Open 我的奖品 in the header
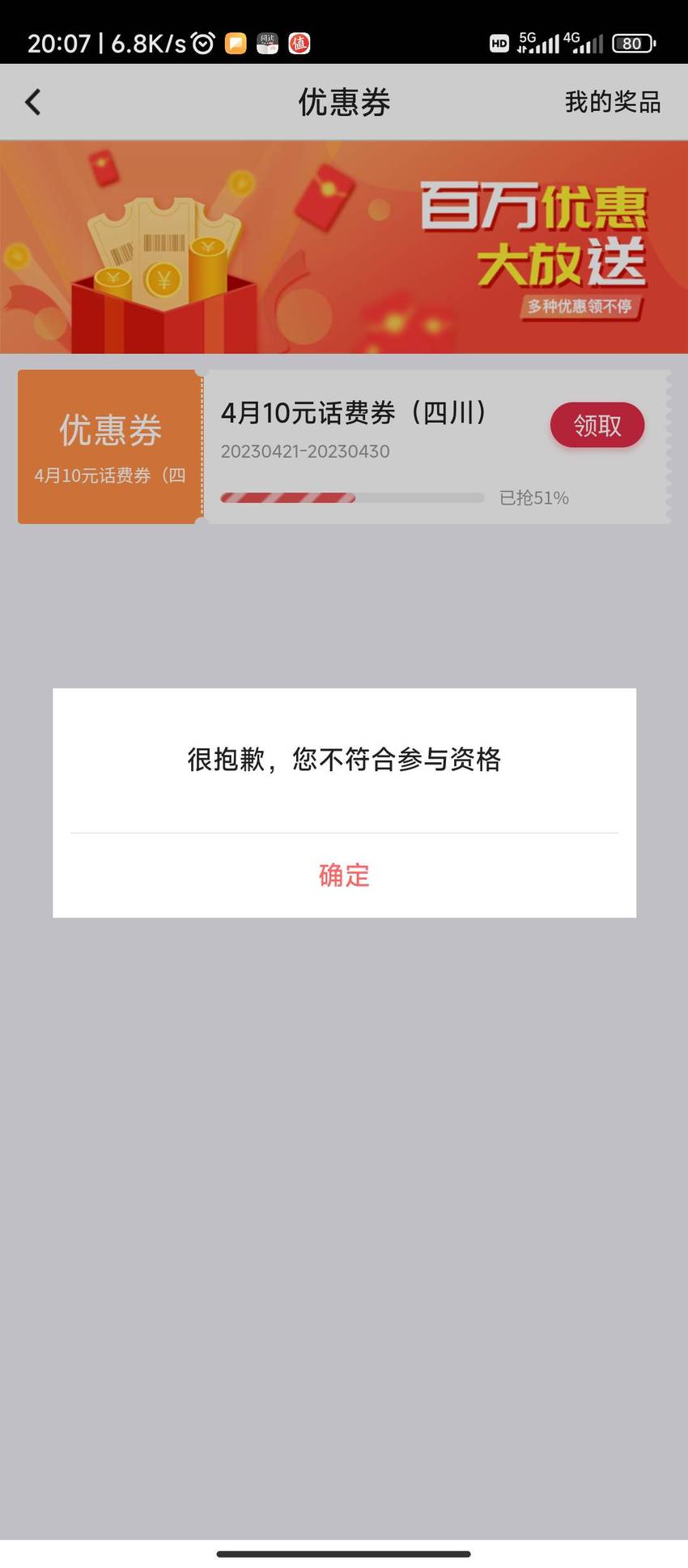688x1568 pixels. (x=613, y=102)
